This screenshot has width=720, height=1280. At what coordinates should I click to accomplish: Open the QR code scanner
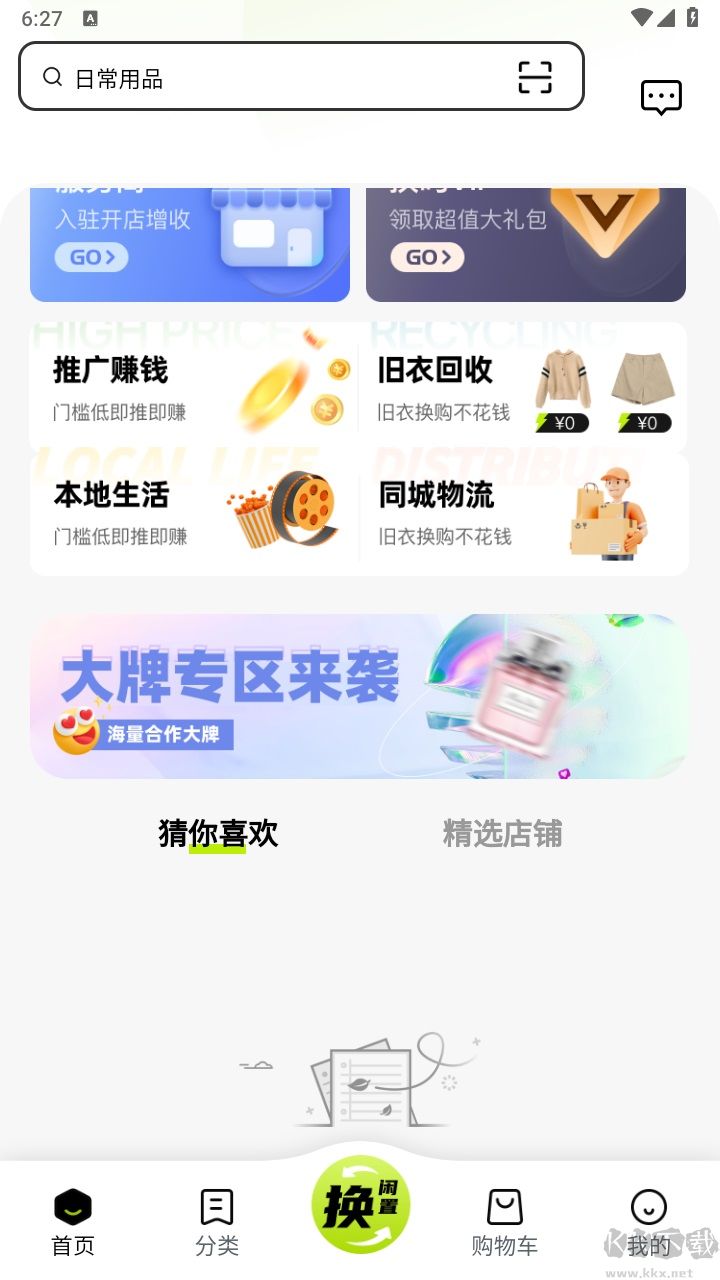coord(533,77)
